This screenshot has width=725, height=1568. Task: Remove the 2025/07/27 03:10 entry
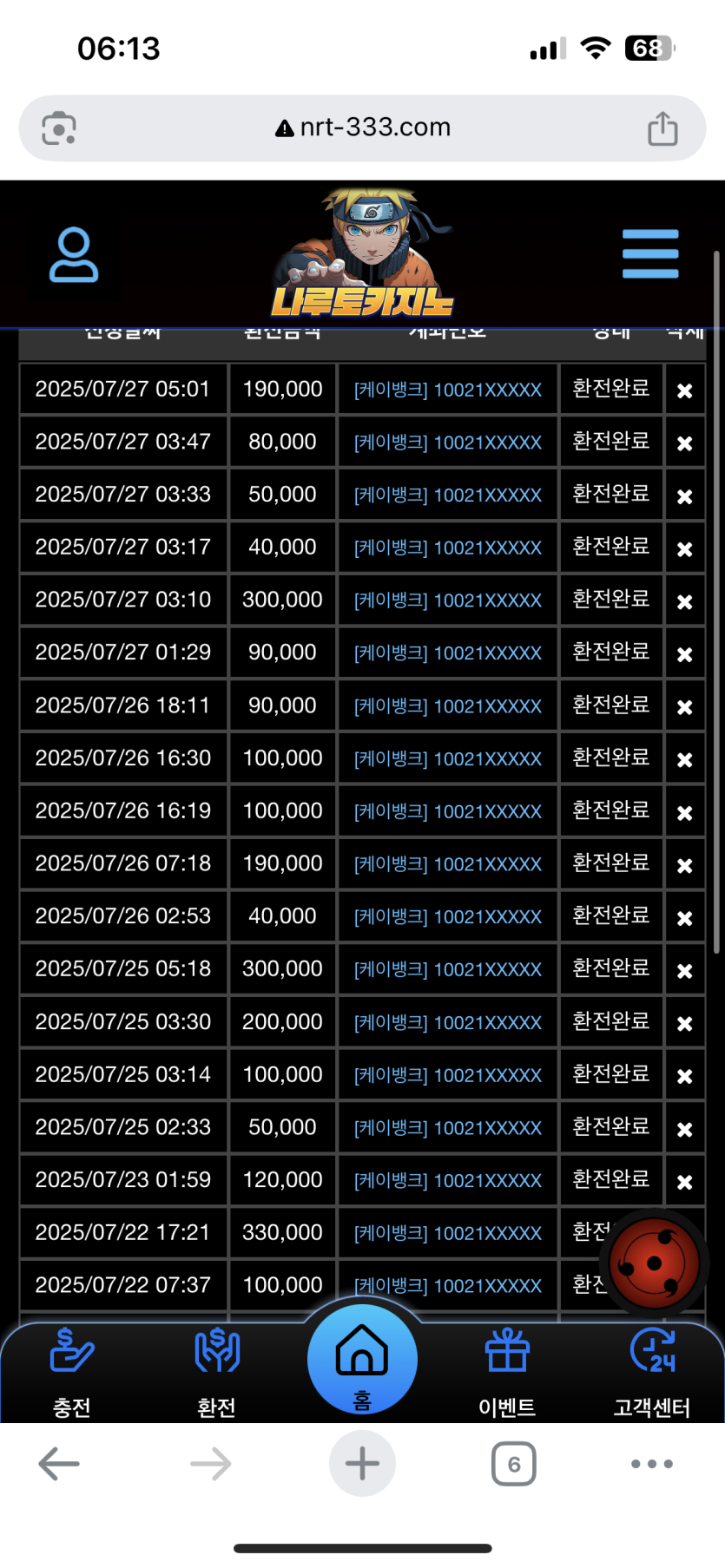(x=684, y=601)
